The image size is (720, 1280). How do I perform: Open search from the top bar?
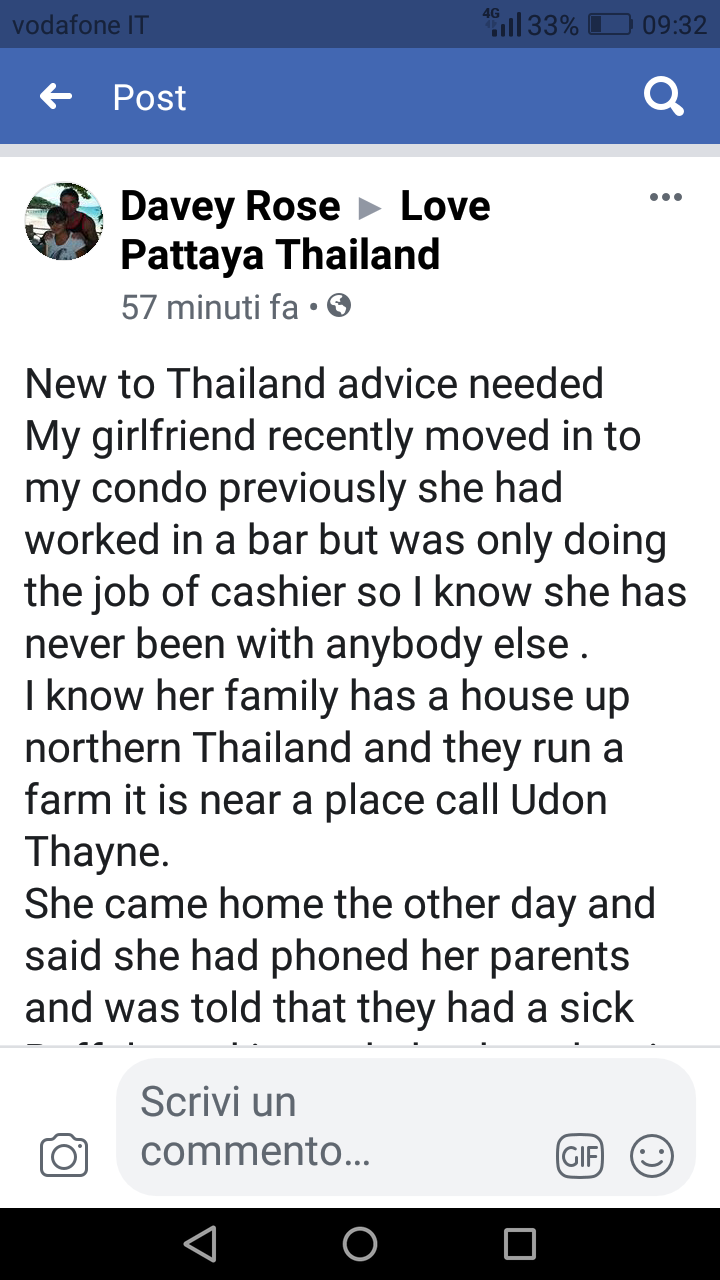click(663, 97)
